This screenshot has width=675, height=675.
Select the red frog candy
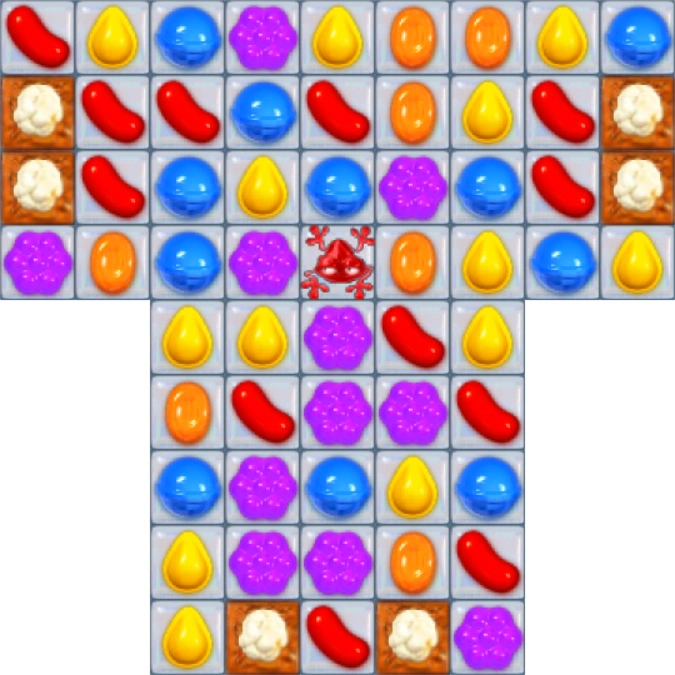337,263
